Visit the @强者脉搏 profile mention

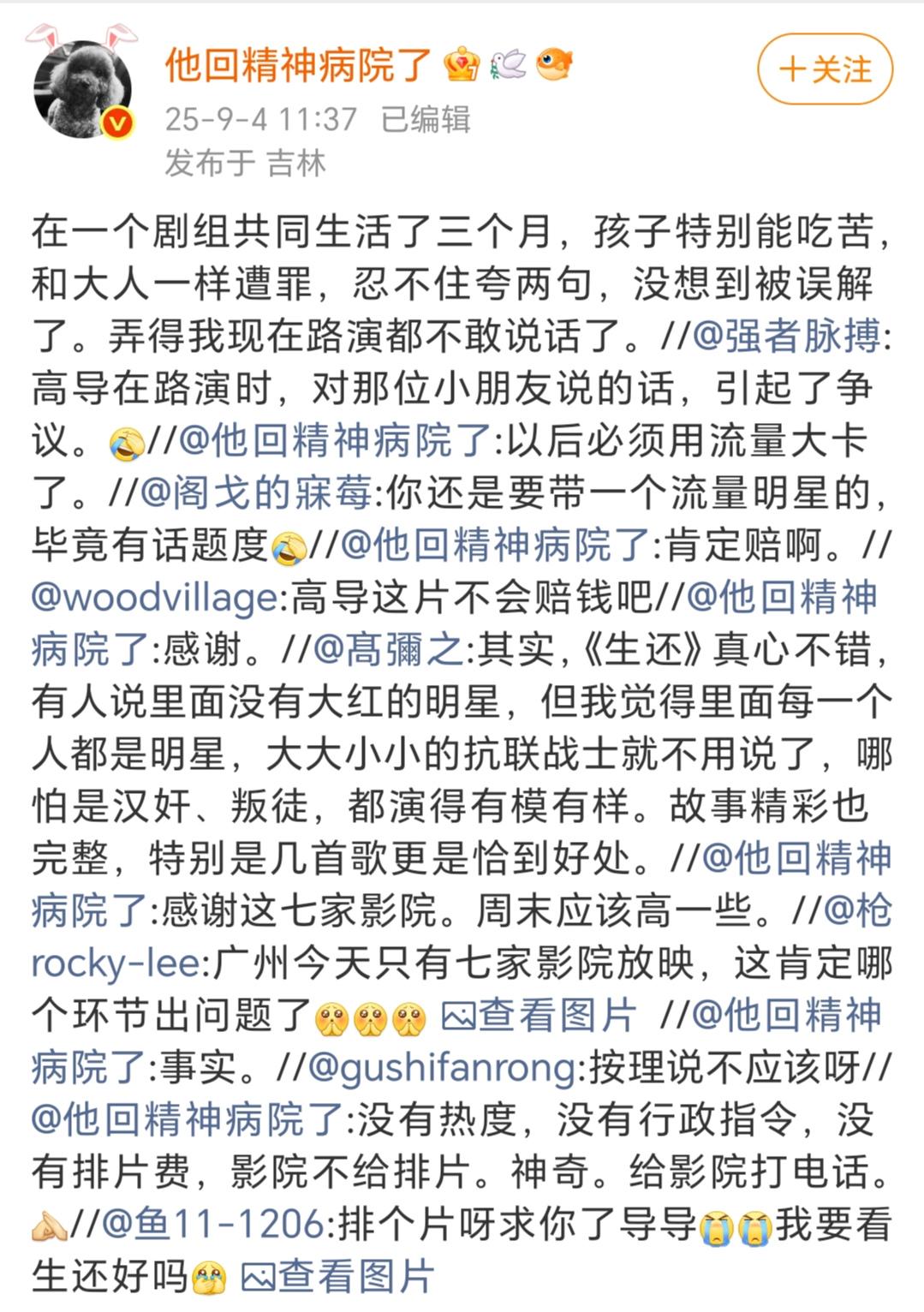point(786,336)
